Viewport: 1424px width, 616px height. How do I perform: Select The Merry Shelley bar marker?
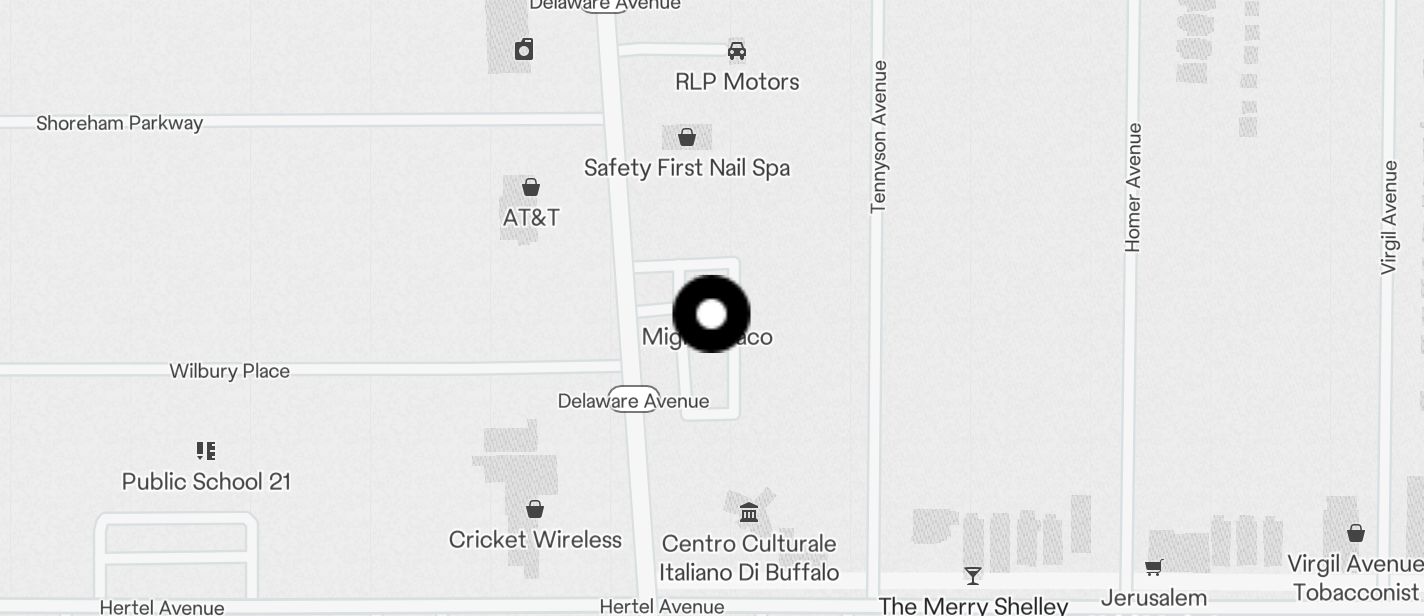972,575
